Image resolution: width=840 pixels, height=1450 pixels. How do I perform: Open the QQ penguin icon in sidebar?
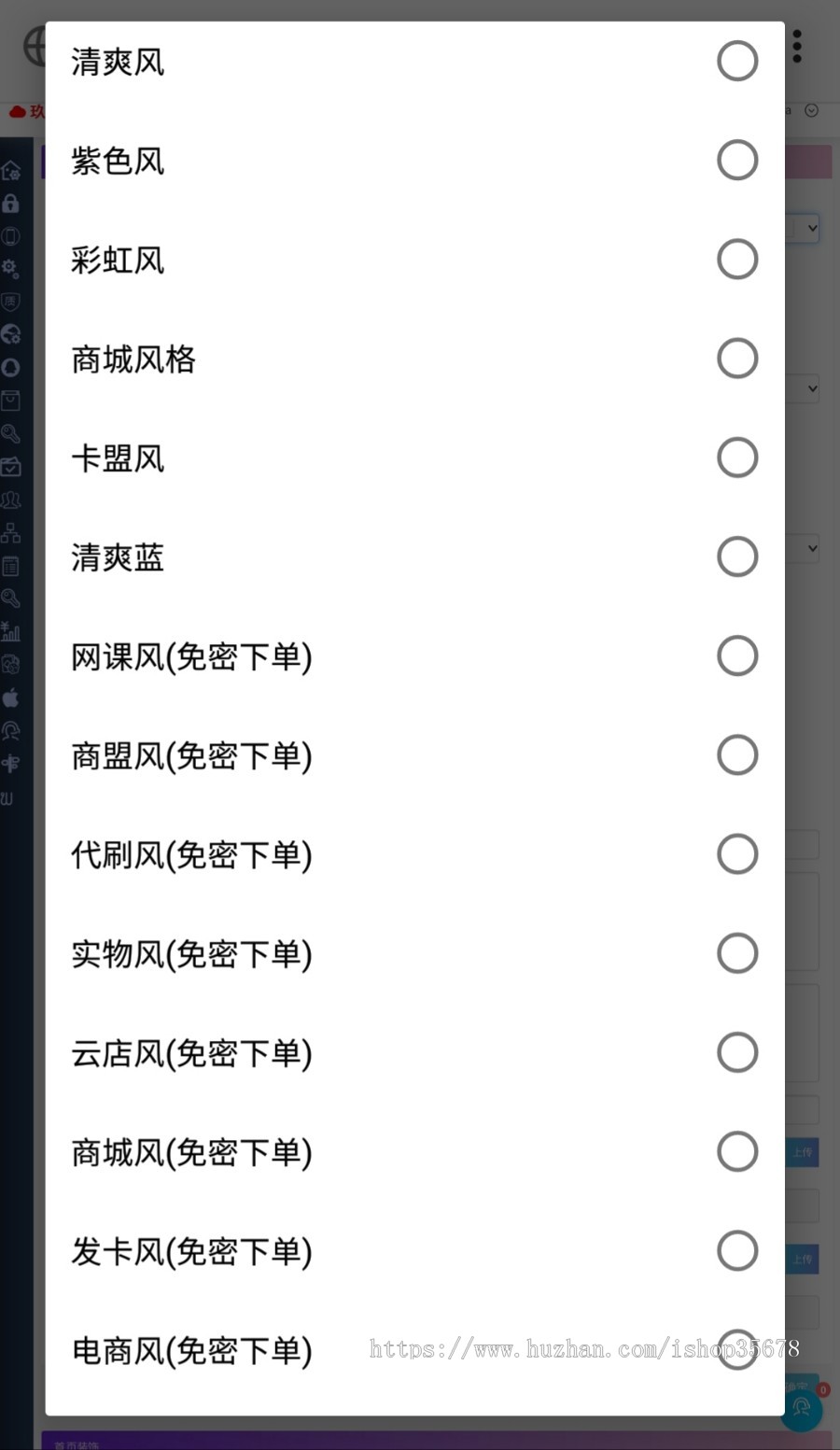(10, 368)
